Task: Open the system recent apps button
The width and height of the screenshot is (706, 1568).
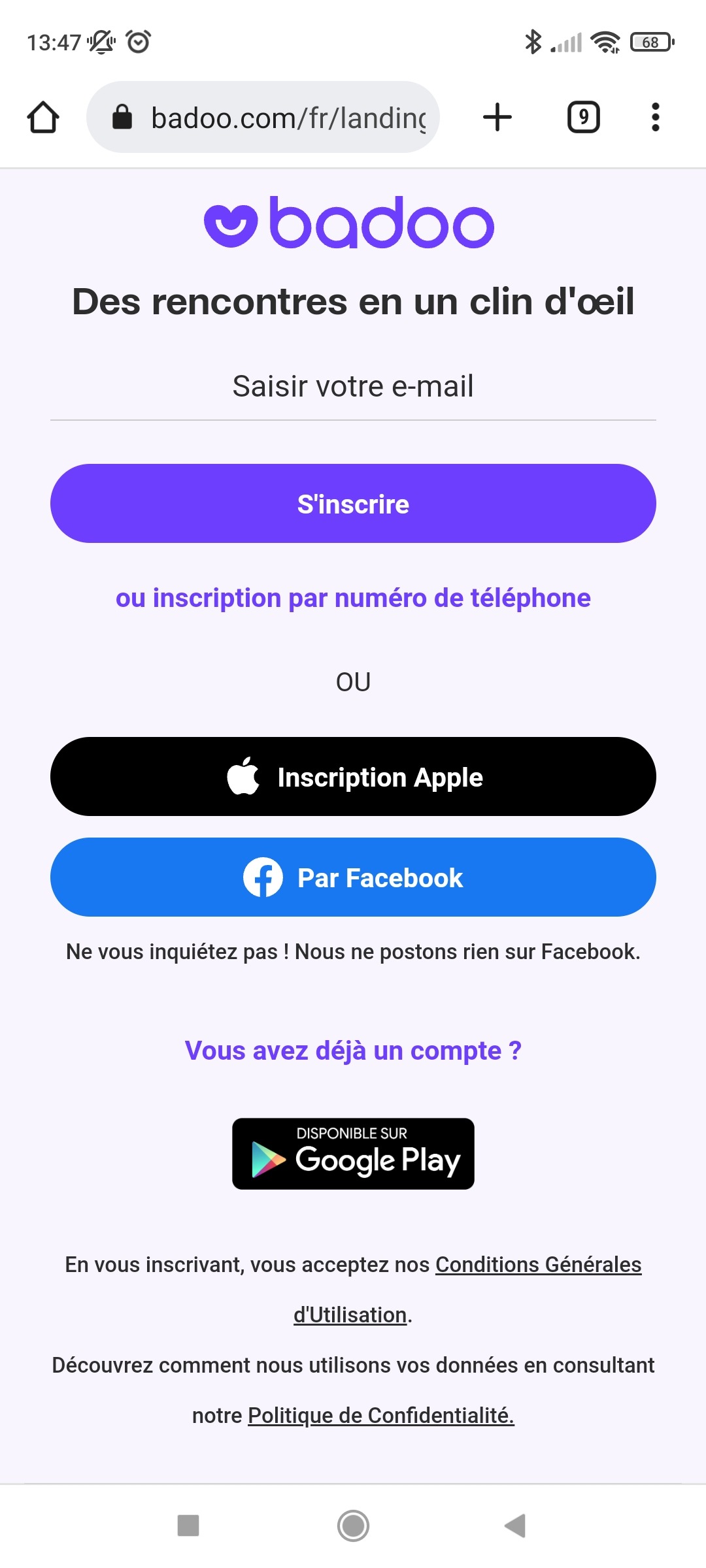Action: [x=188, y=1526]
